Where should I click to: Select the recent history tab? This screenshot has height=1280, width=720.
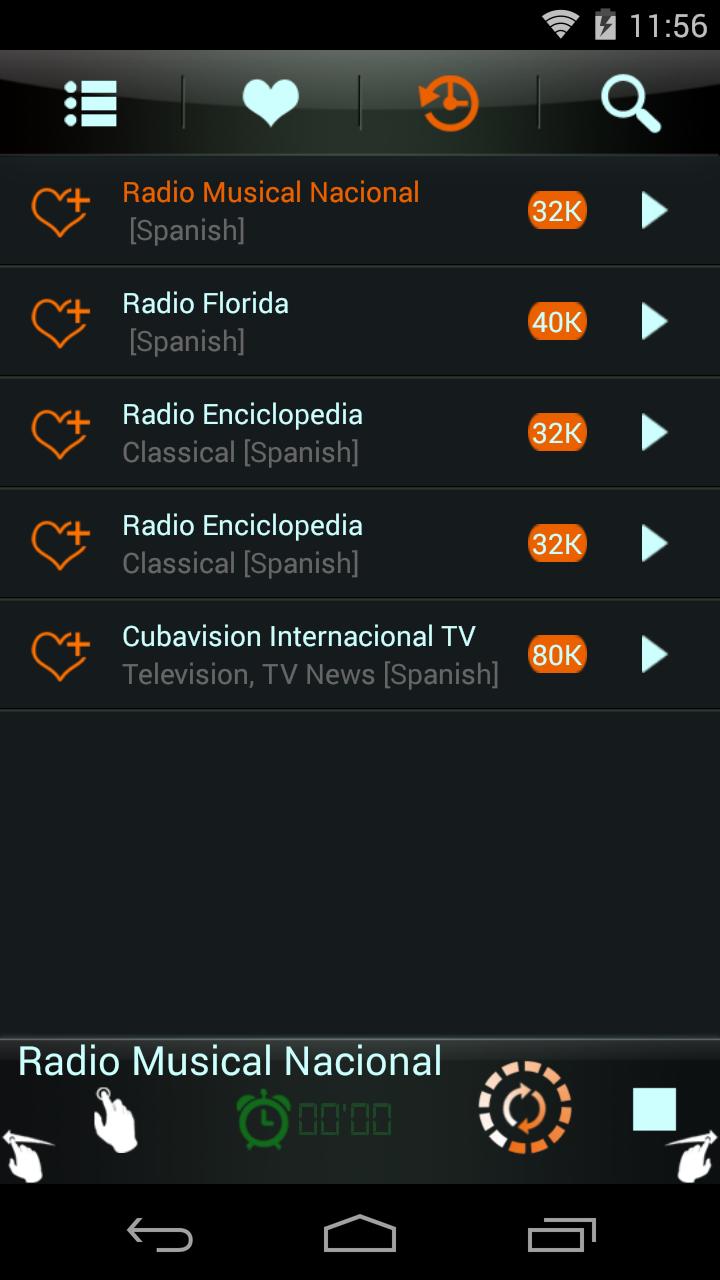coord(449,103)
